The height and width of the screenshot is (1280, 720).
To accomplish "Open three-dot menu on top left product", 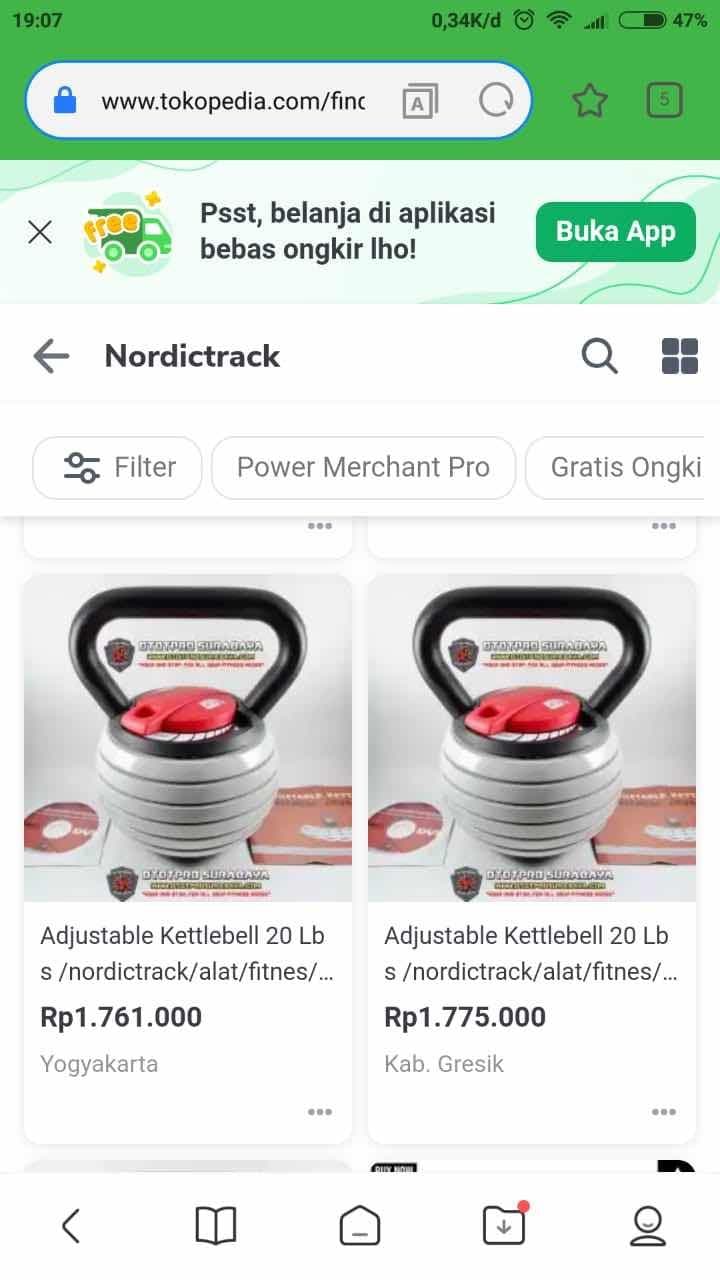I will click(x=320, y=524).
